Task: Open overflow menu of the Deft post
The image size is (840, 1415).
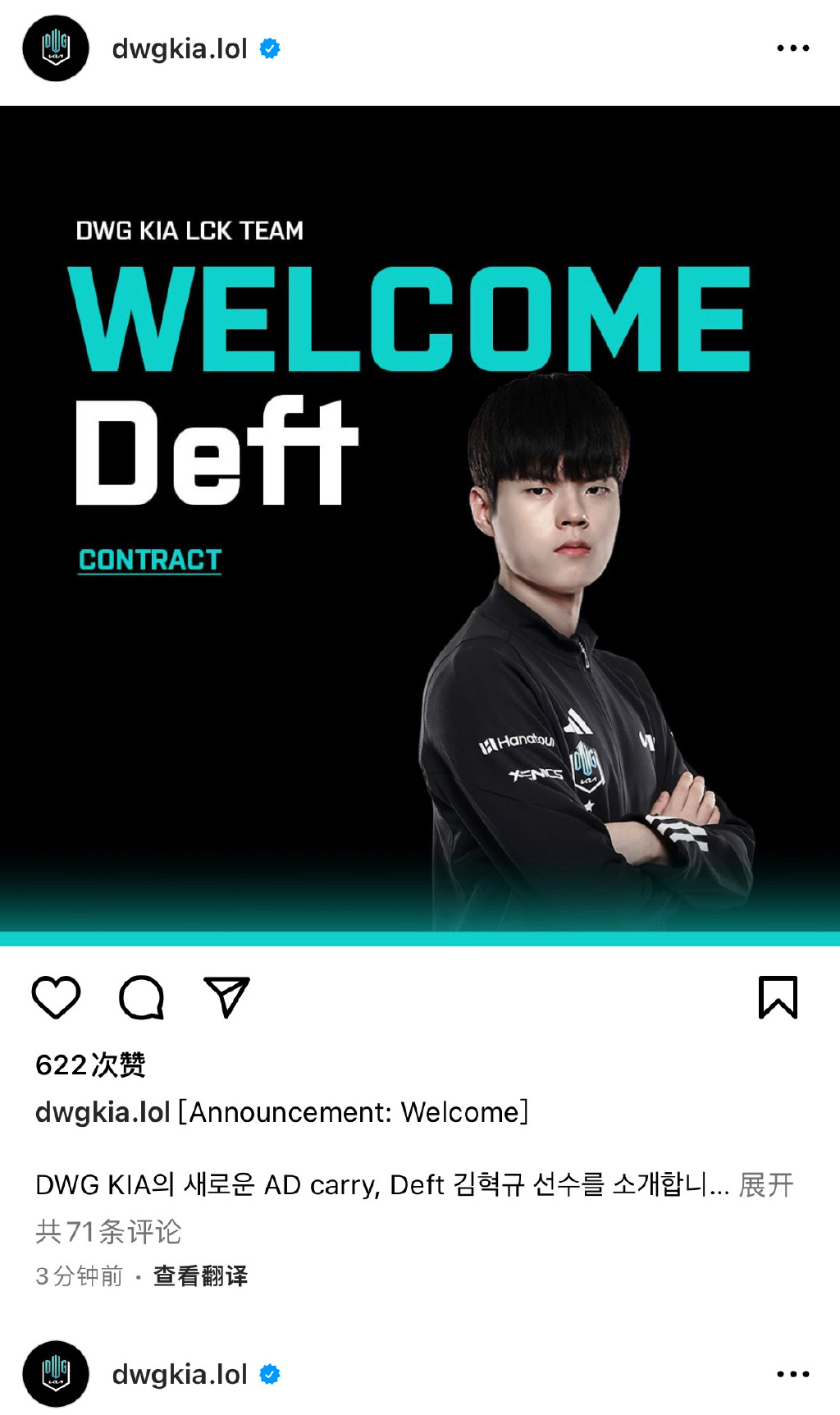Action: (x=792, y=48)
